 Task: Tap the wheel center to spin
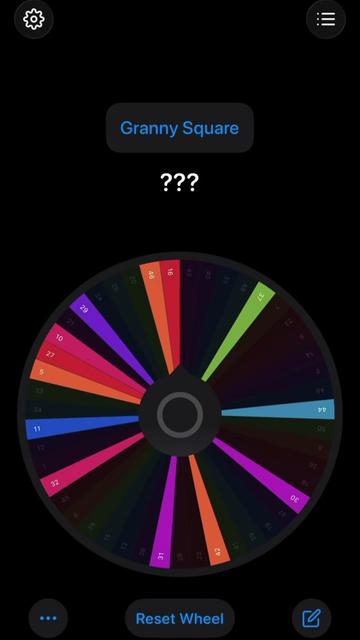coord(180,415)
